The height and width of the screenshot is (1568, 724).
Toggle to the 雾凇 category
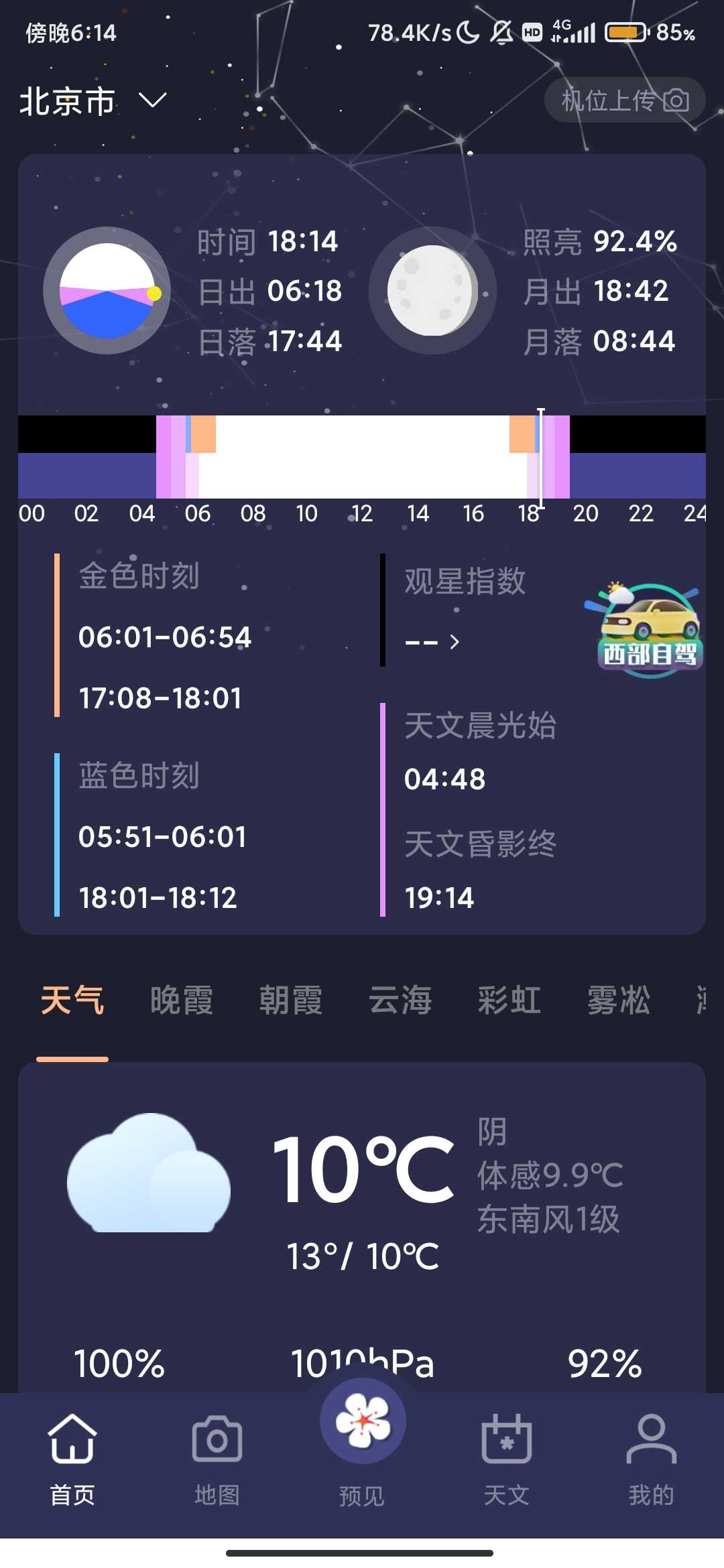tap(617, 1000)
